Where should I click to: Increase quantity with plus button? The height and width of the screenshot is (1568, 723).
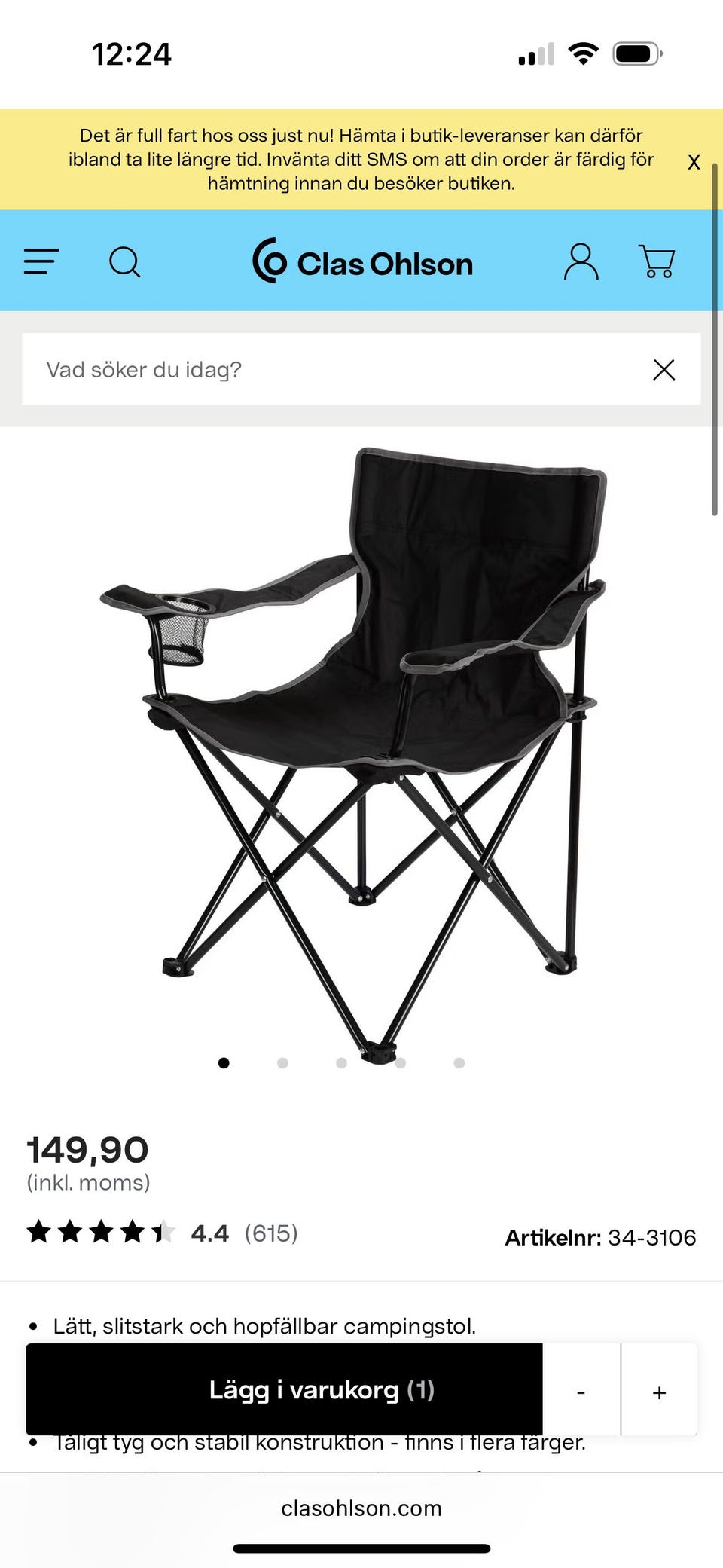pyautogui.click(x=659, y=1392)
